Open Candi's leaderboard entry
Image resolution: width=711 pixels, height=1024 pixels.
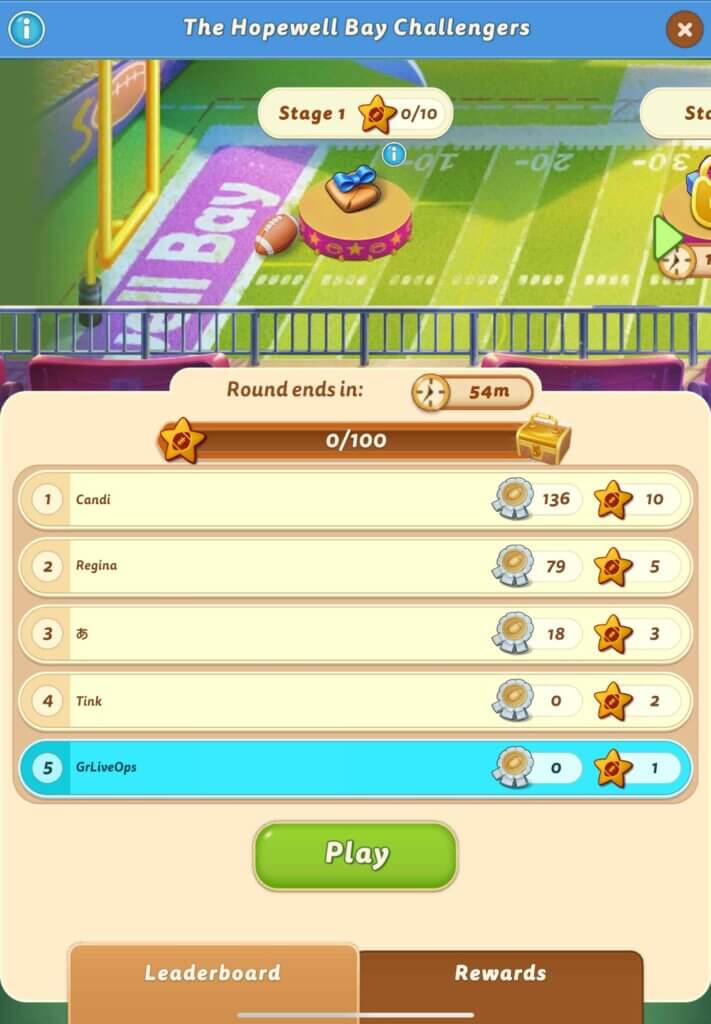point(355,499)
